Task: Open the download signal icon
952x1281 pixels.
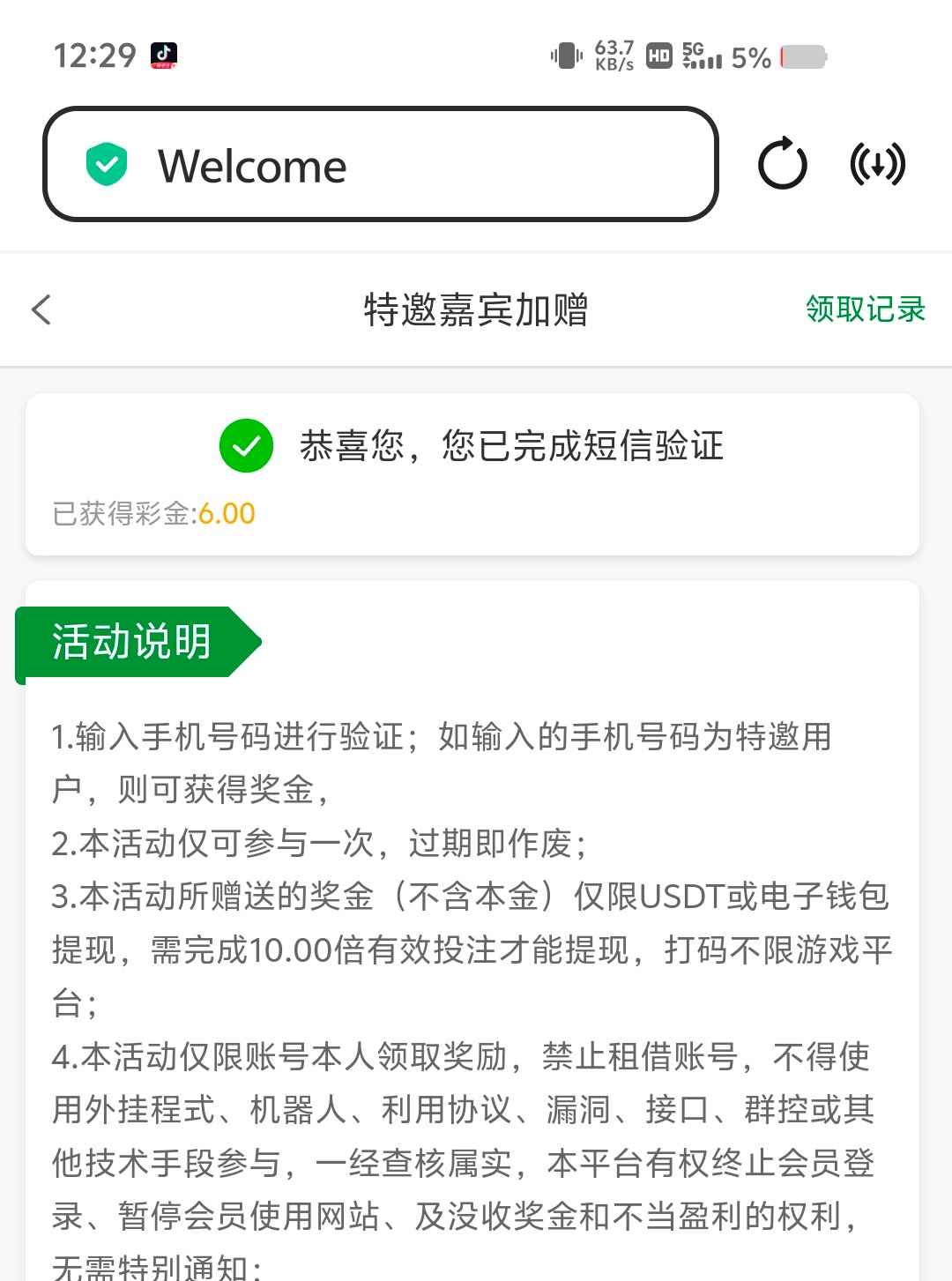Action: [x=877, y=164]
